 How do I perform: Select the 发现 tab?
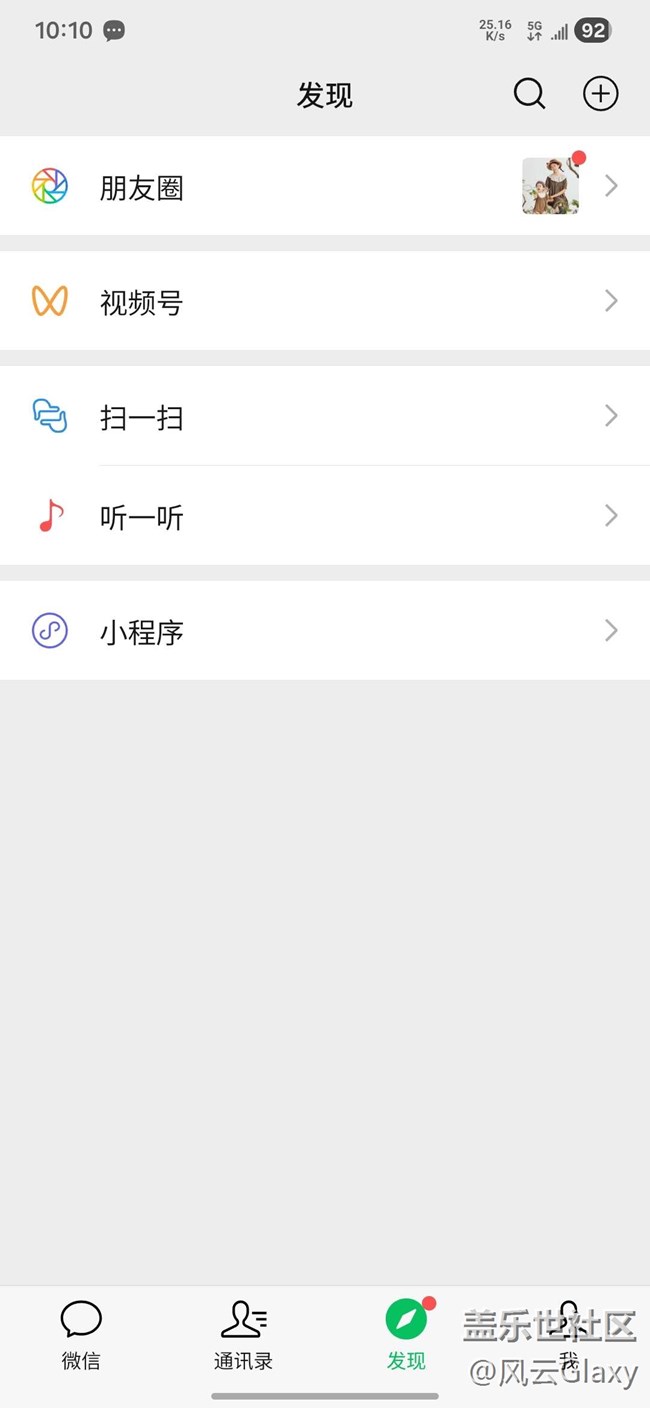tap(406, 1334)
